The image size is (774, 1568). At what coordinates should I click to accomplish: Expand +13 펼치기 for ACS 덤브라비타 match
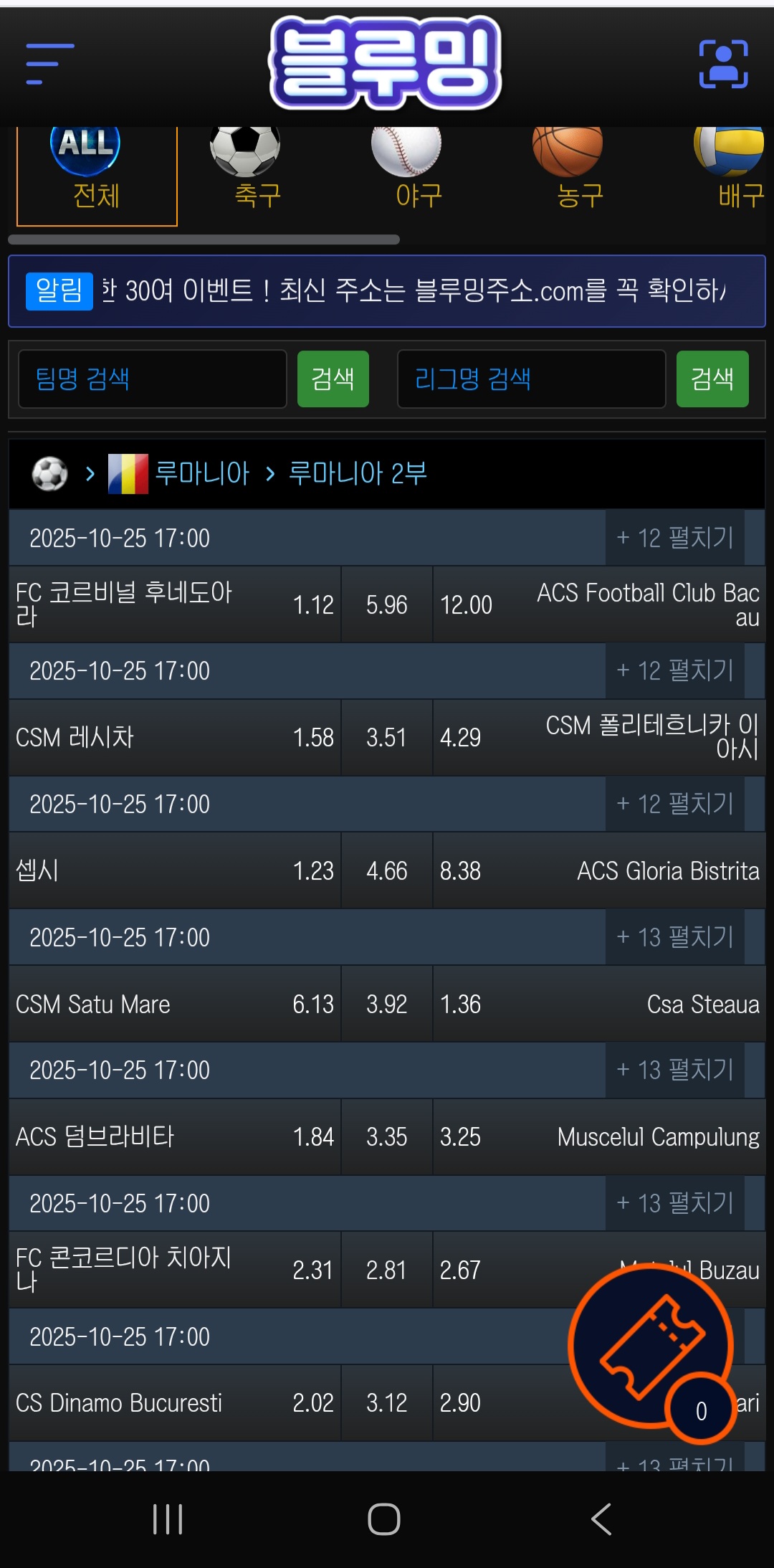point(674,1070)
